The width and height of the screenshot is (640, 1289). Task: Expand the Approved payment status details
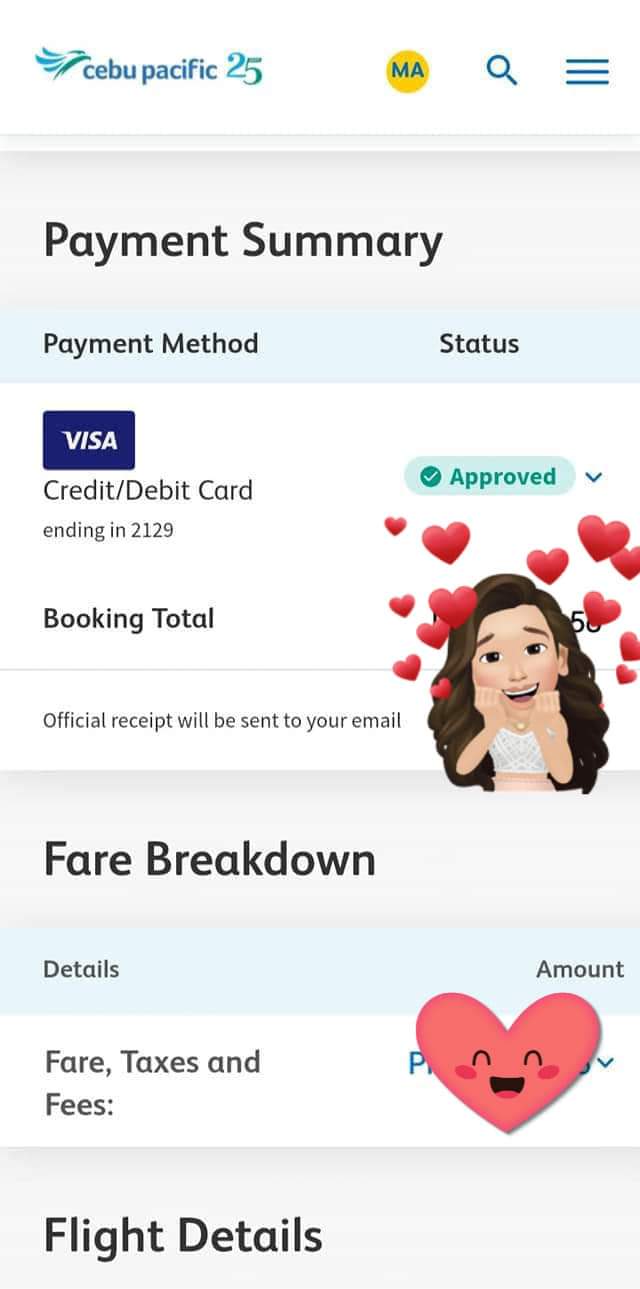tap(594, 477)
